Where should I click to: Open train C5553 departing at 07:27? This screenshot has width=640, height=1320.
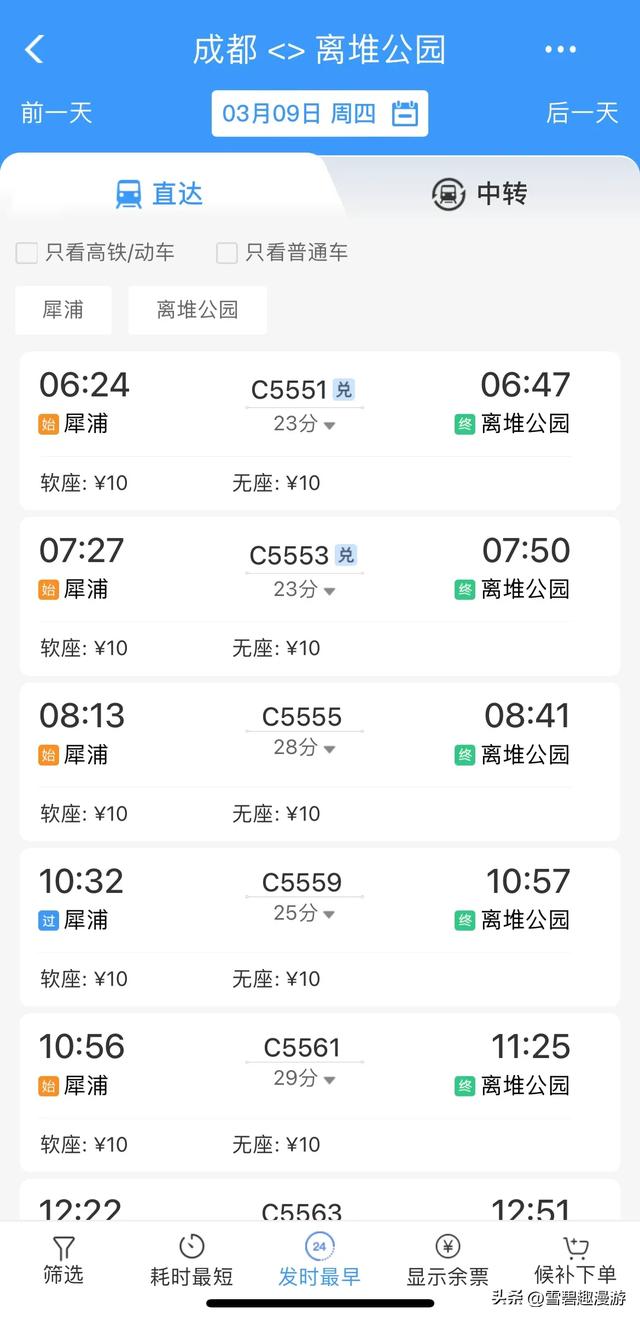pos(320,597)
